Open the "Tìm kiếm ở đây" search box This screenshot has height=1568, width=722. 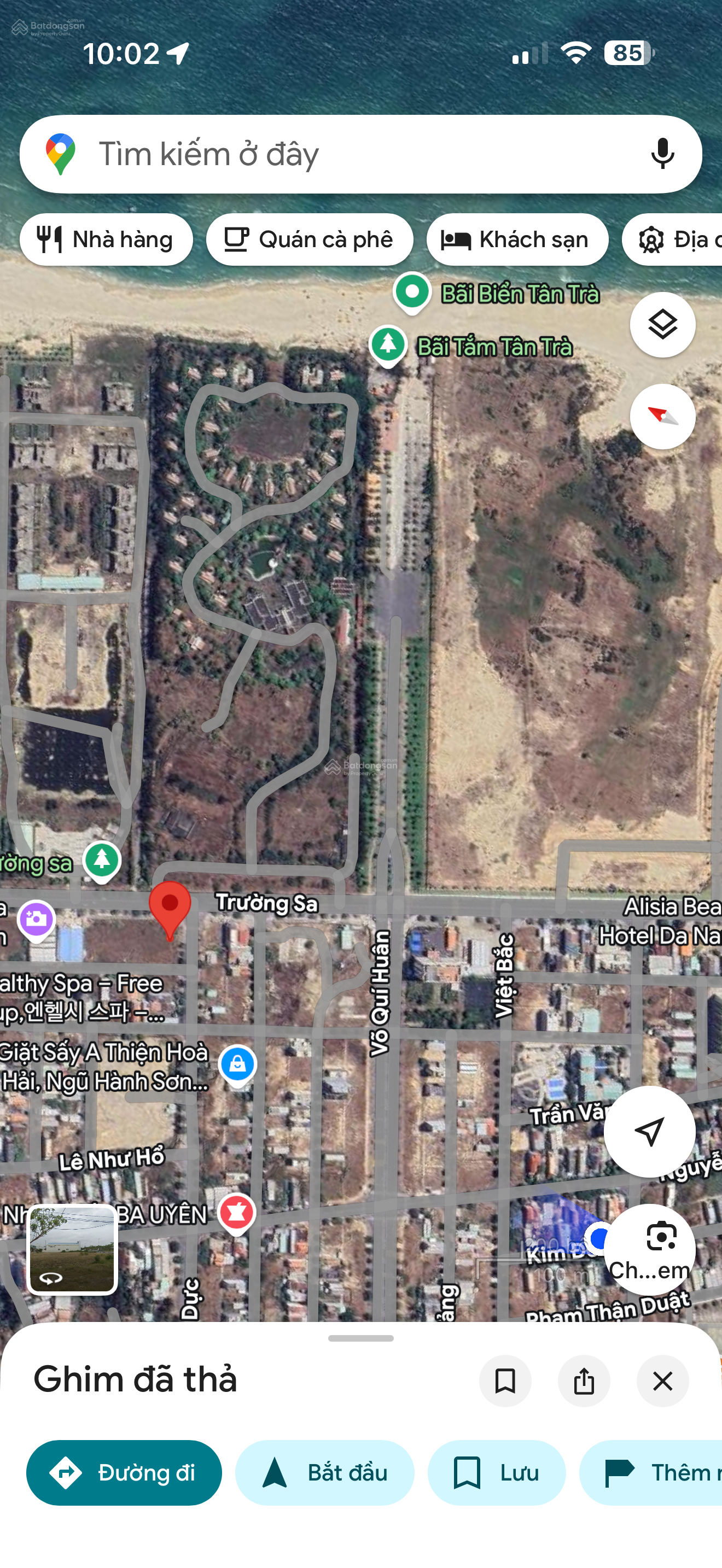point(341,154)
